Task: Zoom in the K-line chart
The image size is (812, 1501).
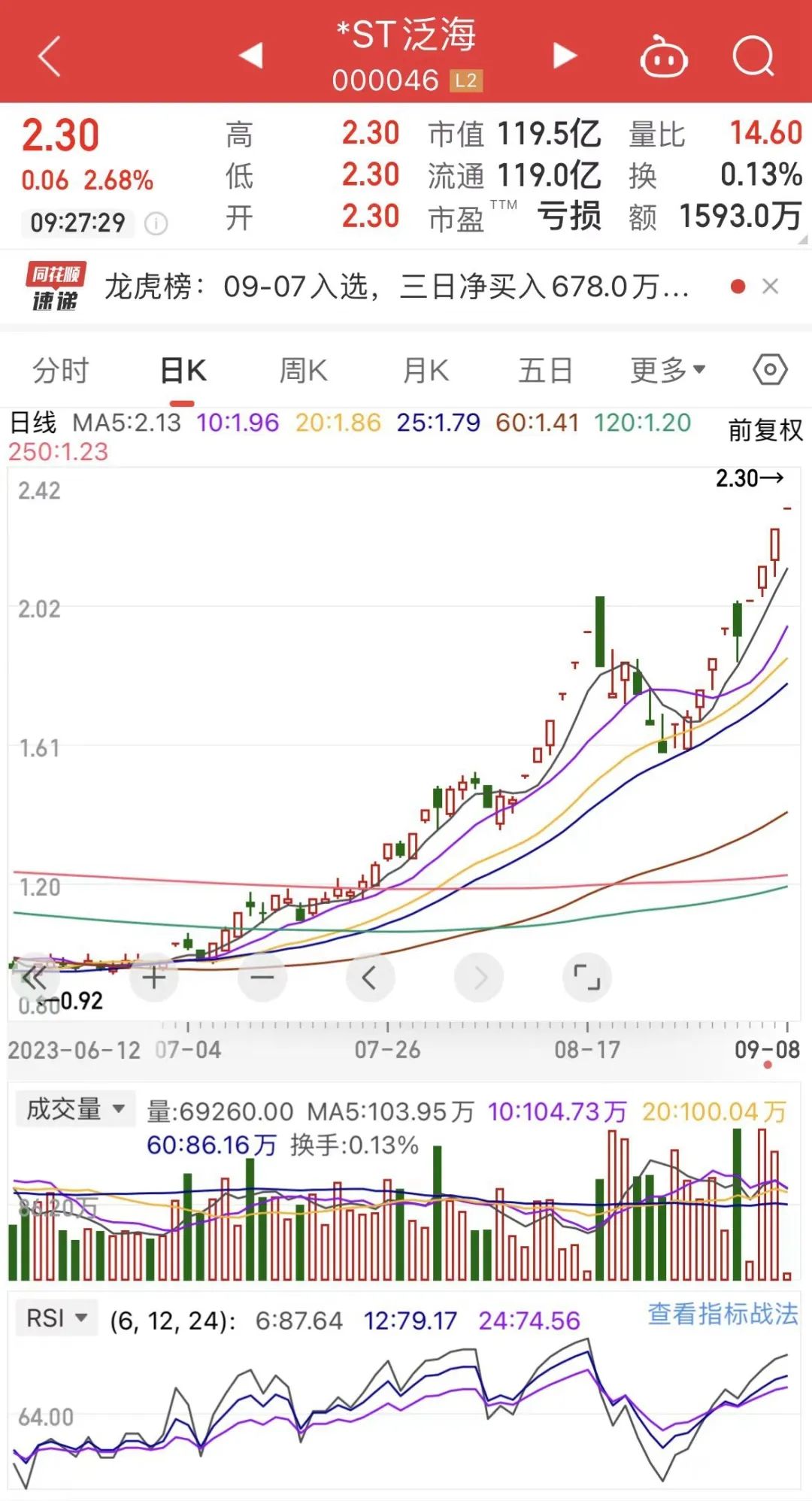Action: [x=154, y=978]
